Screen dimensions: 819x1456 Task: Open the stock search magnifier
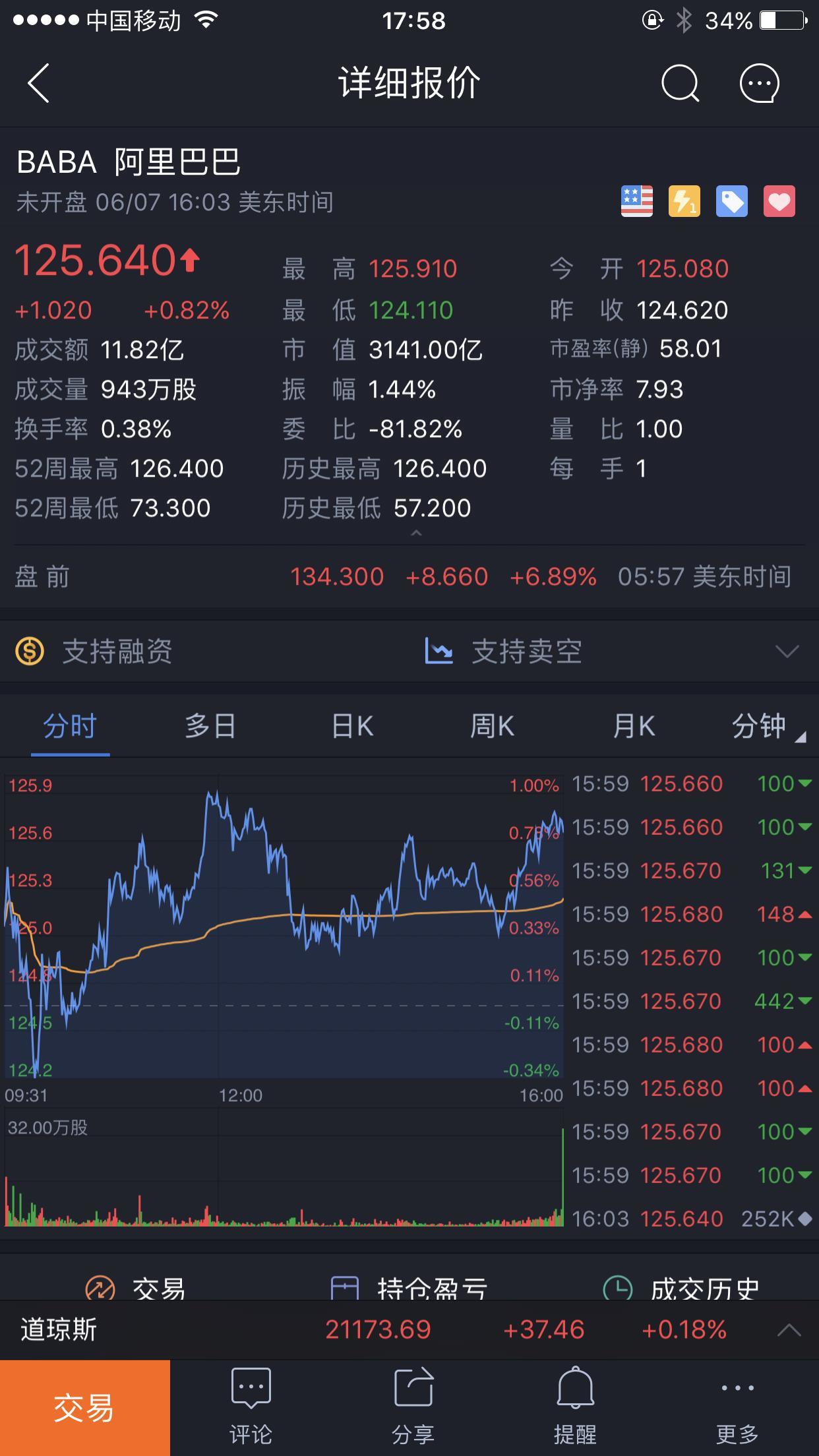click(680, 83)
